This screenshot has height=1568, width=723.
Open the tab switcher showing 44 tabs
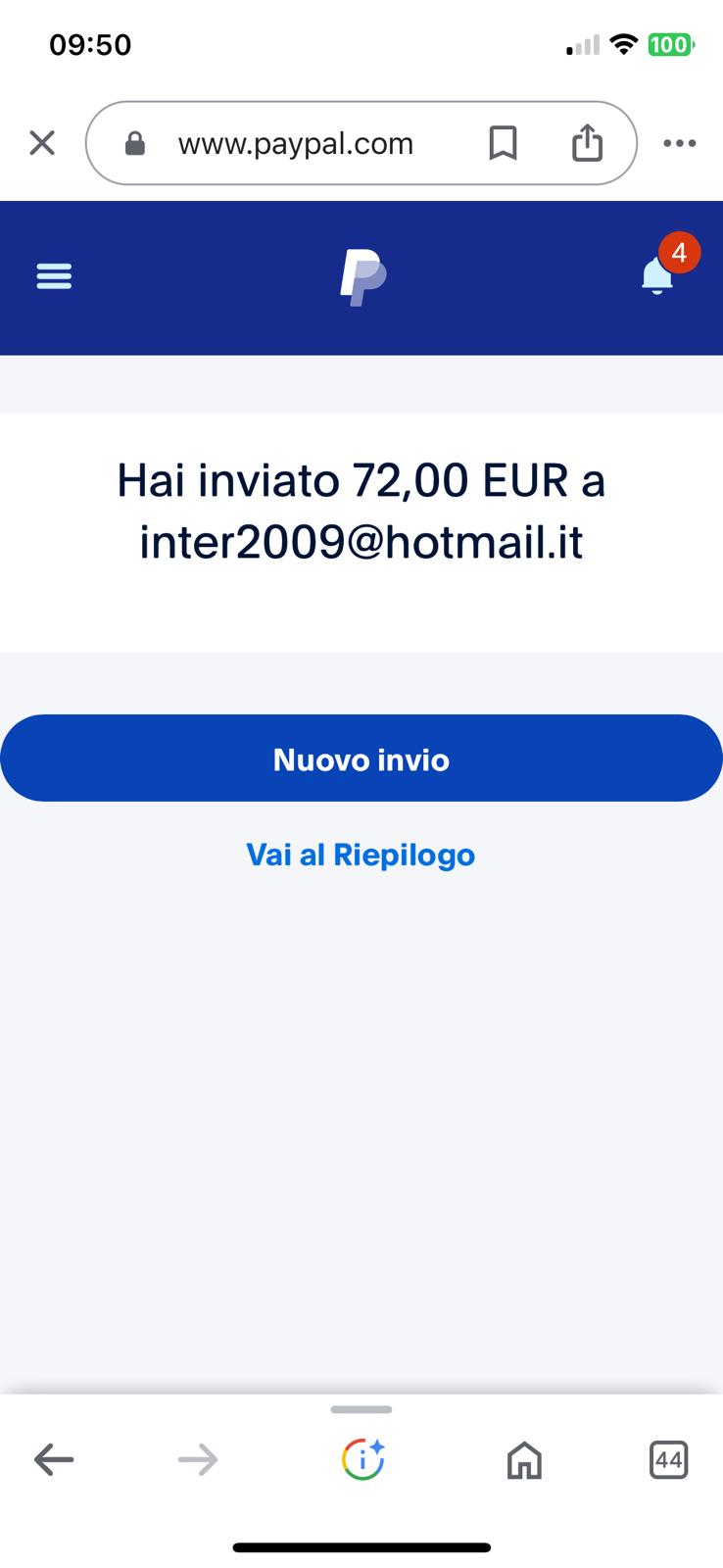[x=668, y=1460]
